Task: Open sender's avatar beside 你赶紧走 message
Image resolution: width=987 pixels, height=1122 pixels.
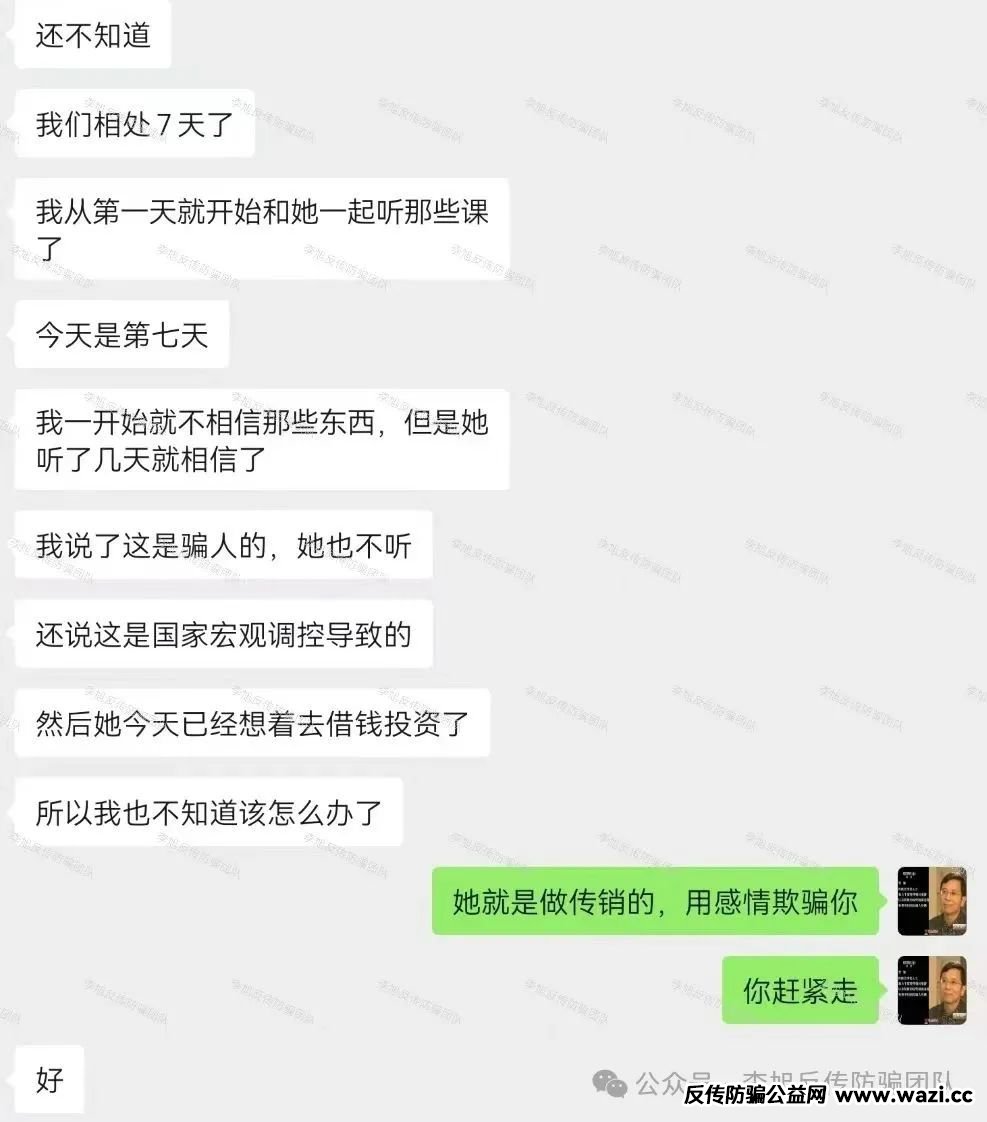Action: pyautogui.click(x=932, y=990)
